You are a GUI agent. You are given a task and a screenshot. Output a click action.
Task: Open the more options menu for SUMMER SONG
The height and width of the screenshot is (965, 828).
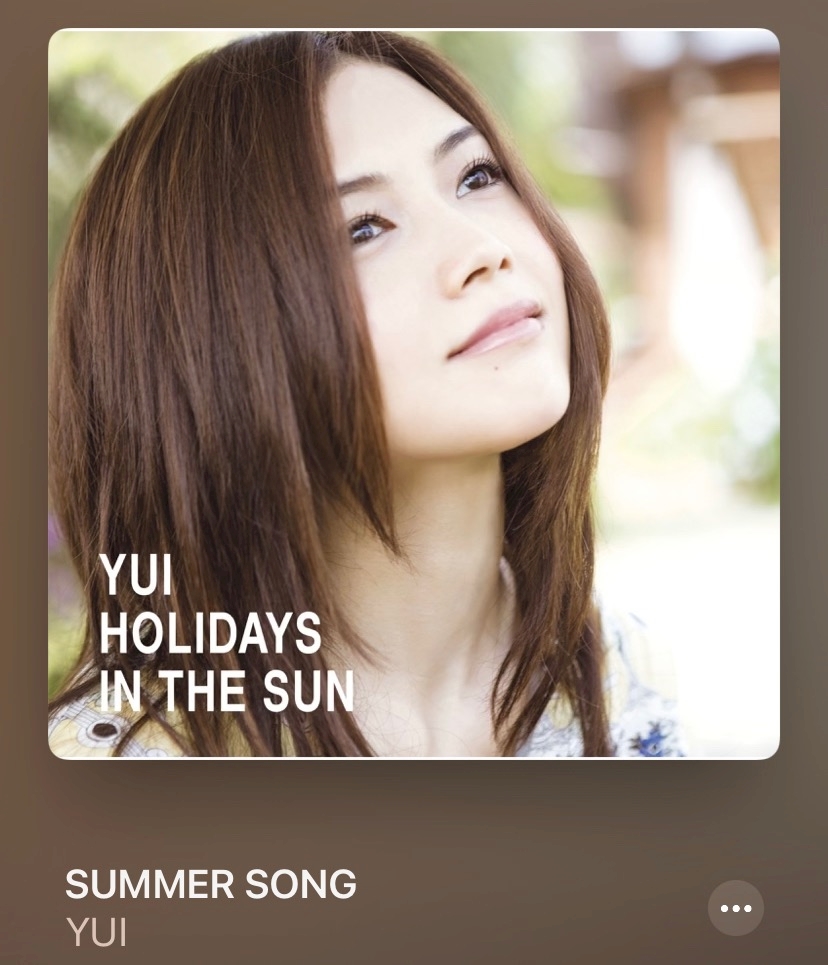735,908
